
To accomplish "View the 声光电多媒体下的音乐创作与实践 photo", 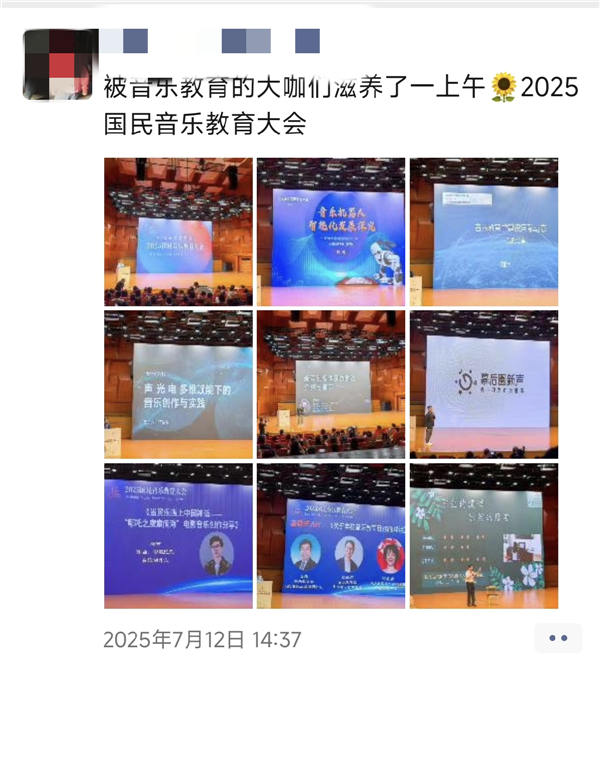I will click(x=178, y=384).
